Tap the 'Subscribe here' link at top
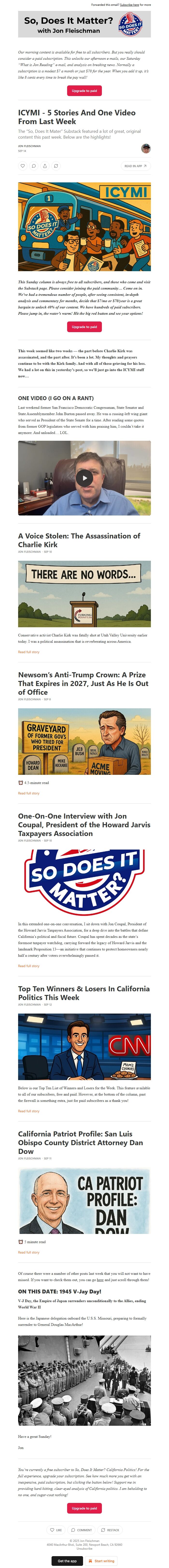 pyautogui.click(x=129, y=4)
